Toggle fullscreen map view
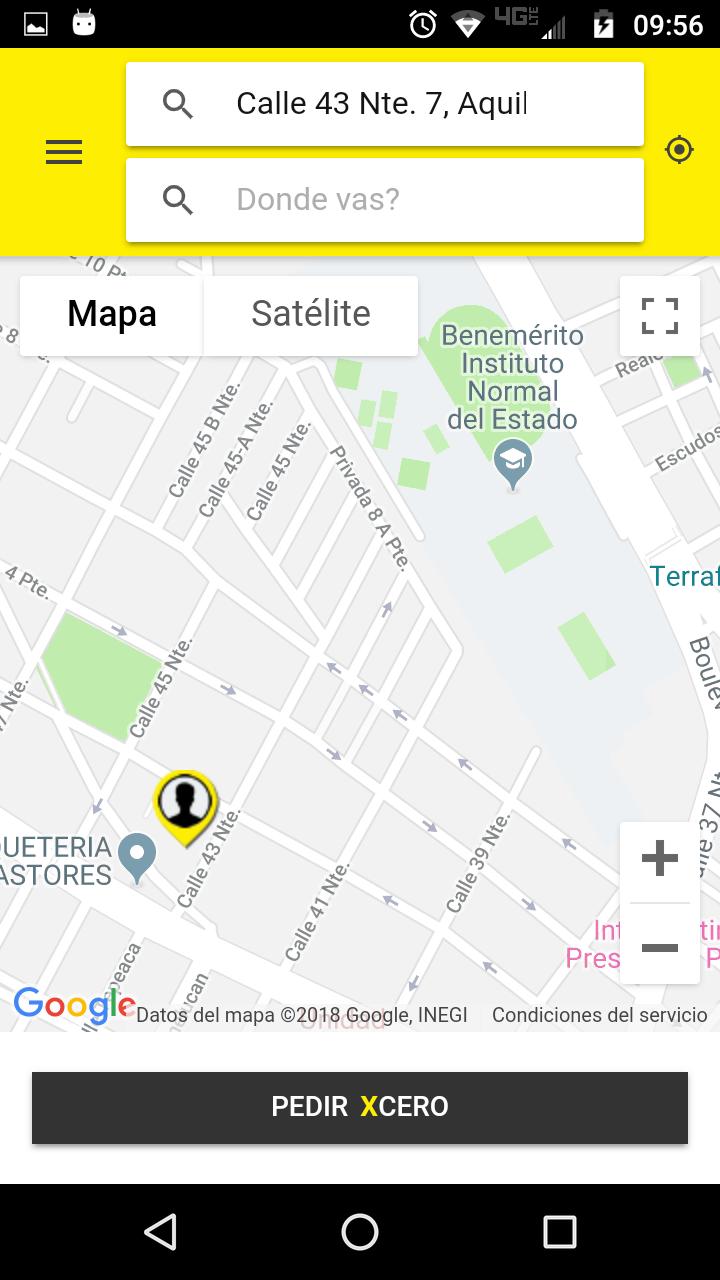The height and width of the screenshot is (1280, 720). tap(659, 315)
